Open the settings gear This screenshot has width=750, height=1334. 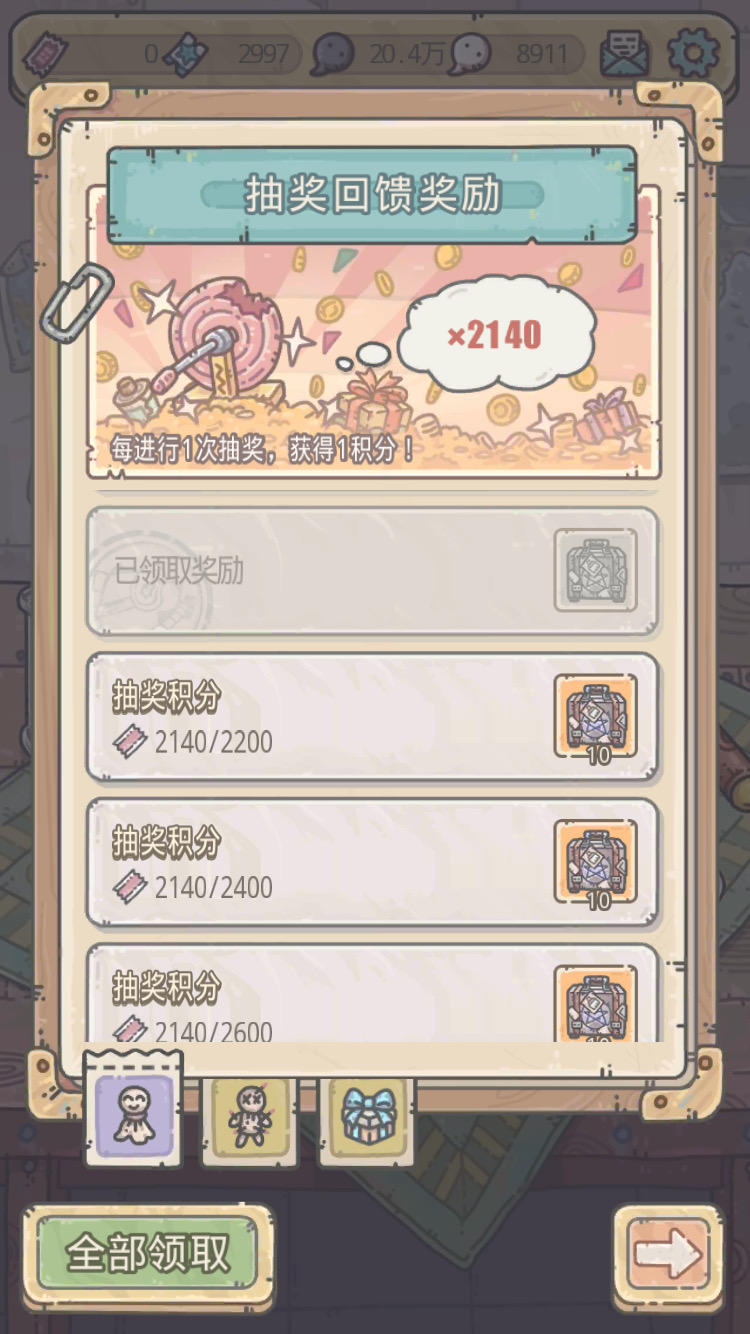click(693, 52)
